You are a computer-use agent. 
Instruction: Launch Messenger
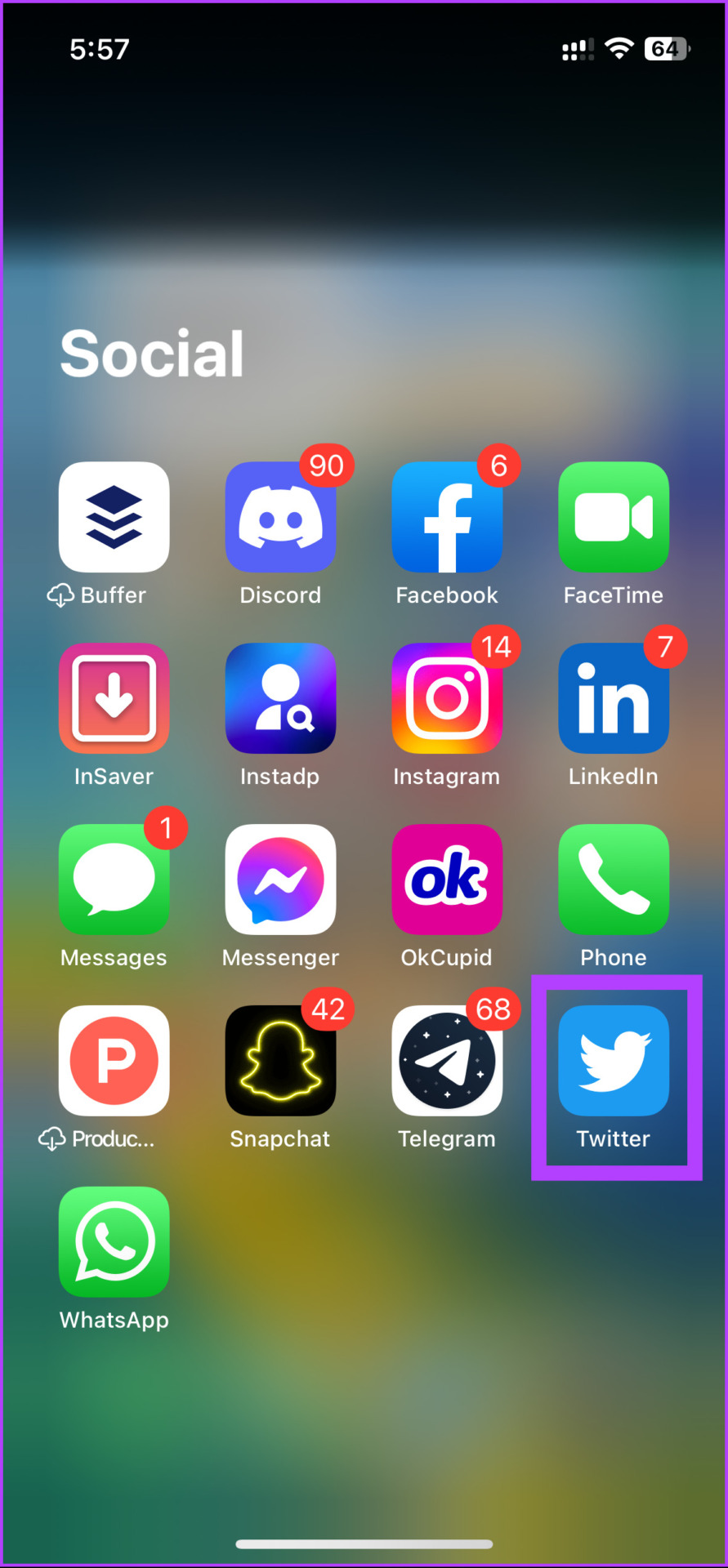coord(280,880)
